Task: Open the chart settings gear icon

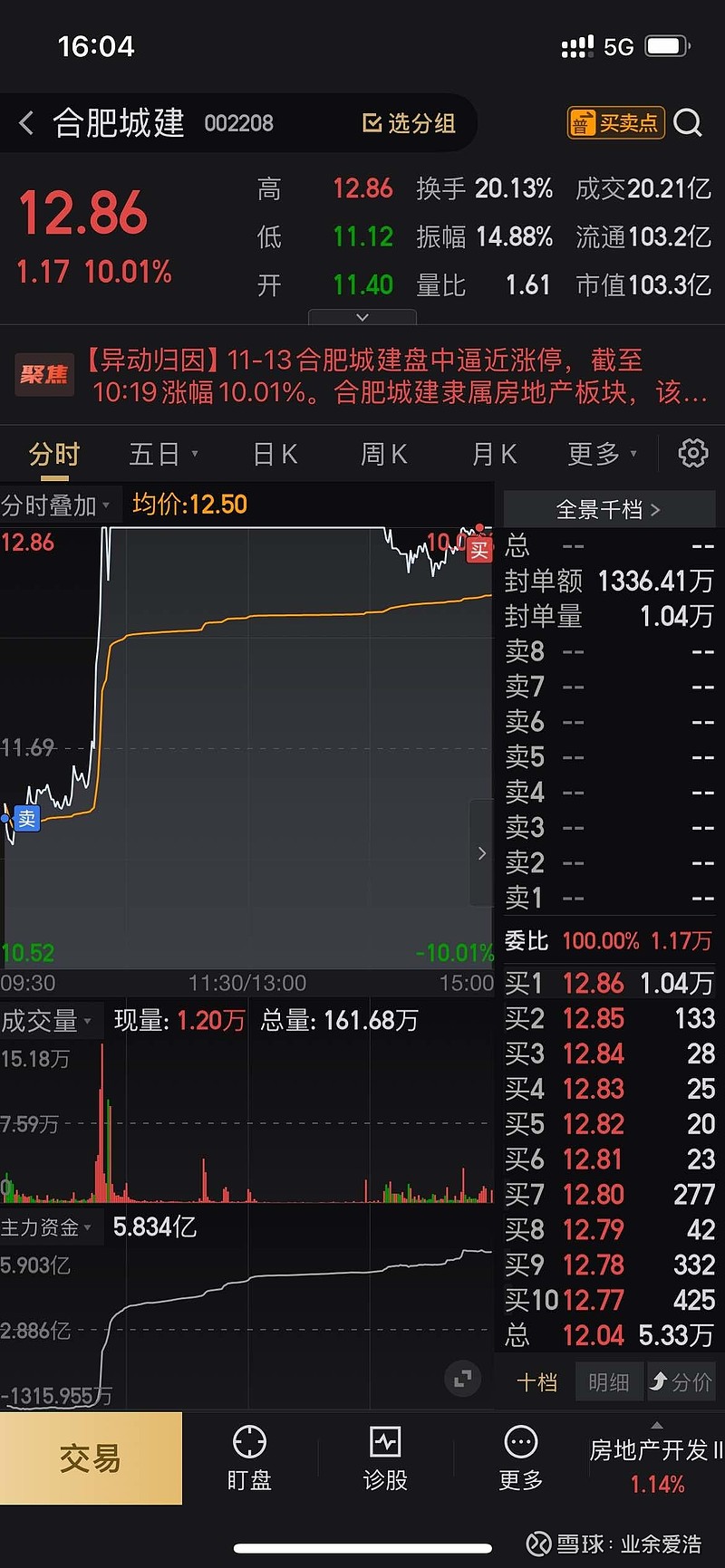Action: click(692, 453)
